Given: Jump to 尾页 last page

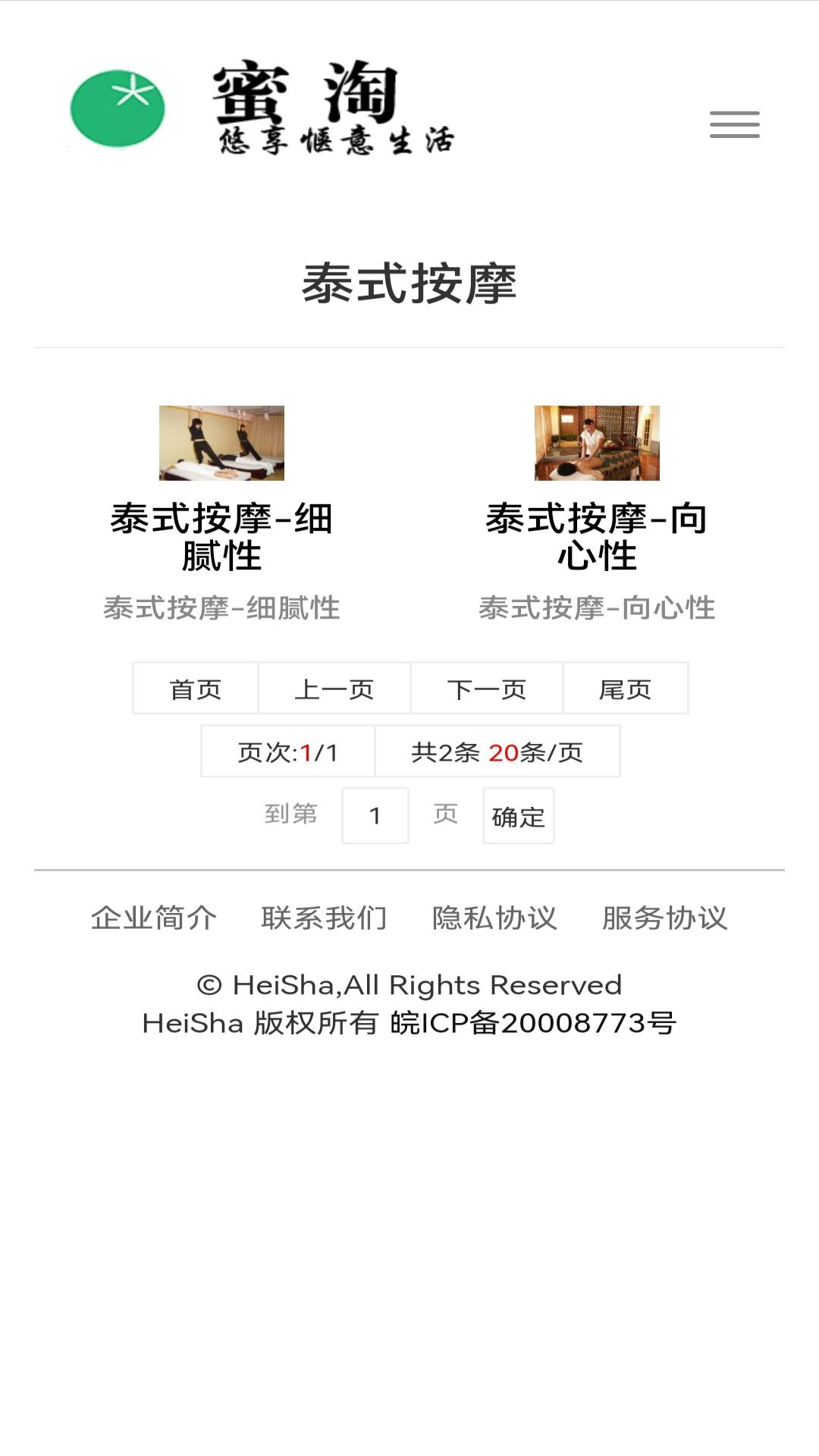Looking at the screenshot, I should [626, 689].
